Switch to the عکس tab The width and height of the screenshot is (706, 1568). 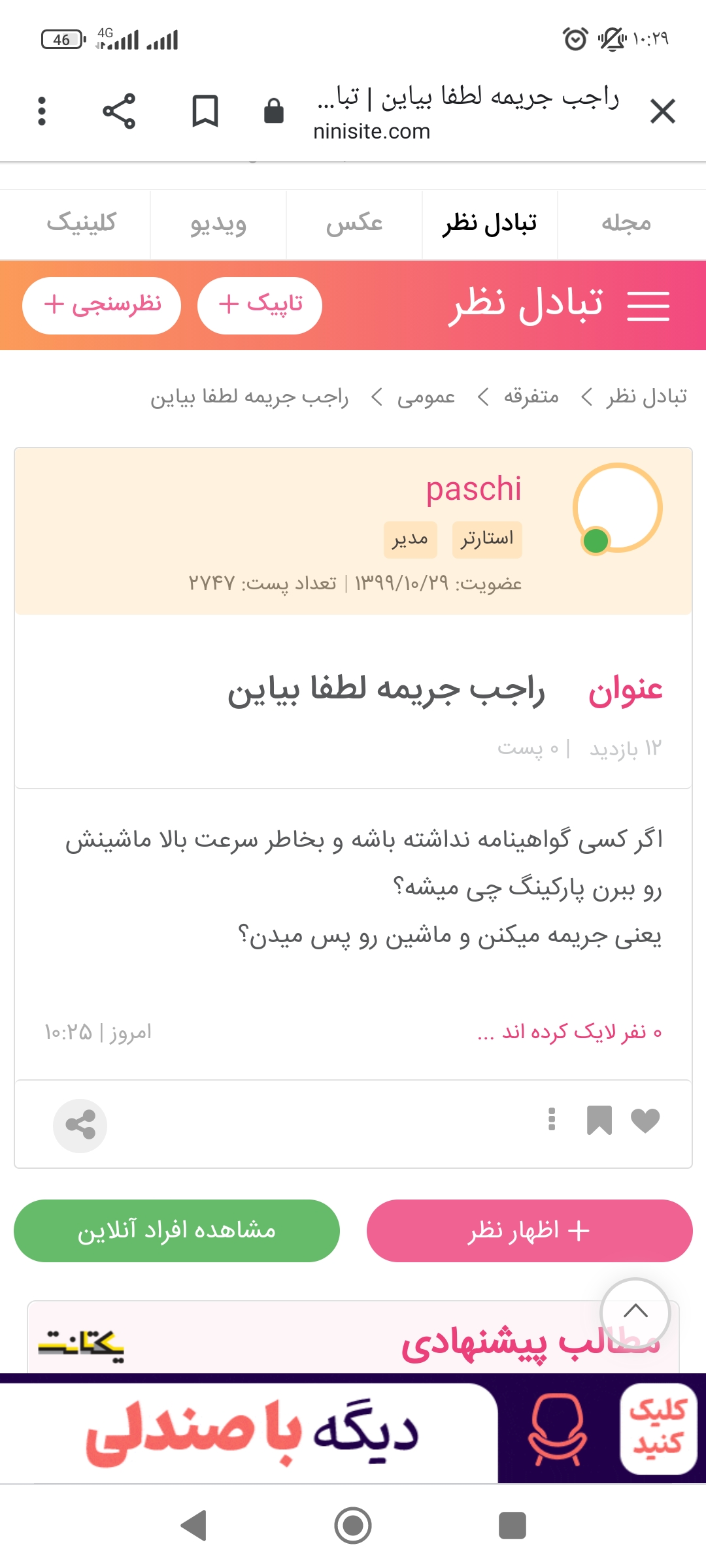point(354,223)
